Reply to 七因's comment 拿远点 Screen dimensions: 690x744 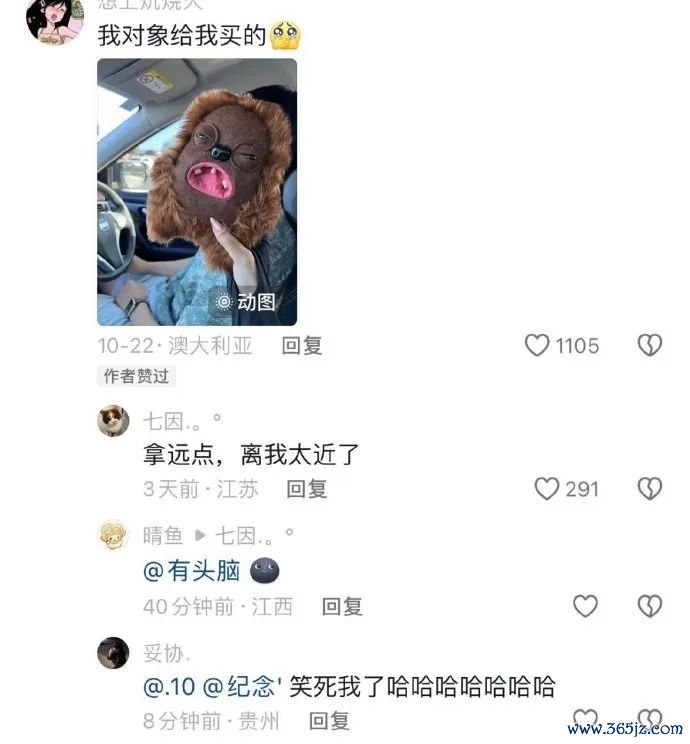[307, 489]
